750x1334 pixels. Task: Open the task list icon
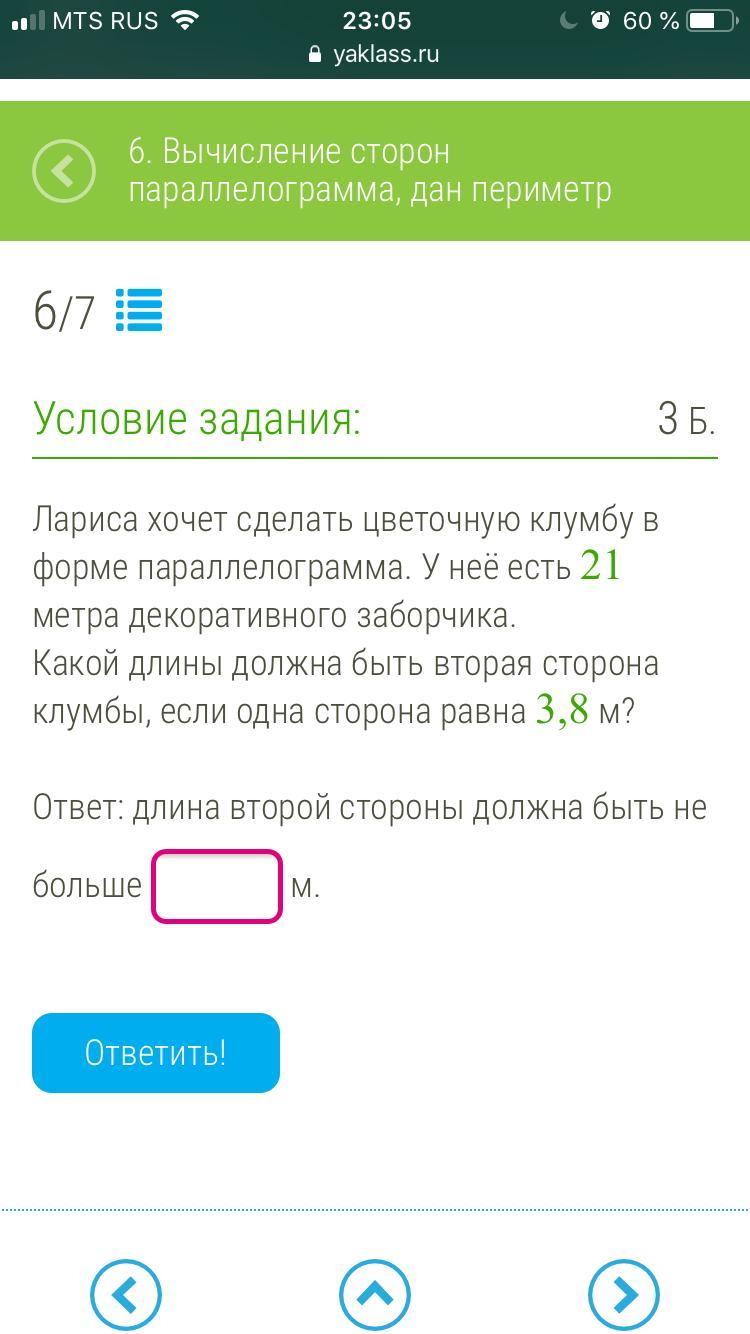pyautogui.click(x=139, y=310)
